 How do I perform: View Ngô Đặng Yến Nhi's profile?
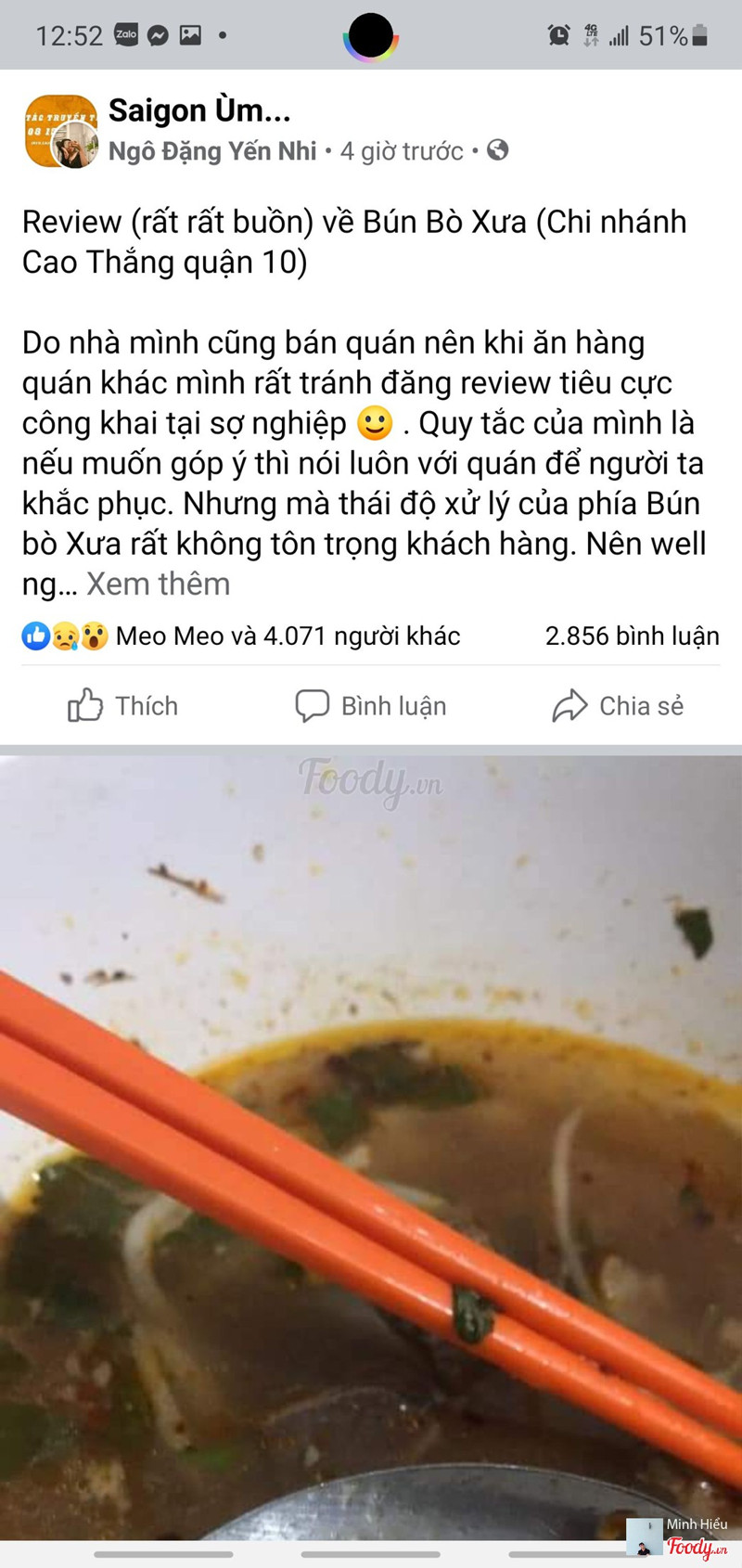pos(212,151)
